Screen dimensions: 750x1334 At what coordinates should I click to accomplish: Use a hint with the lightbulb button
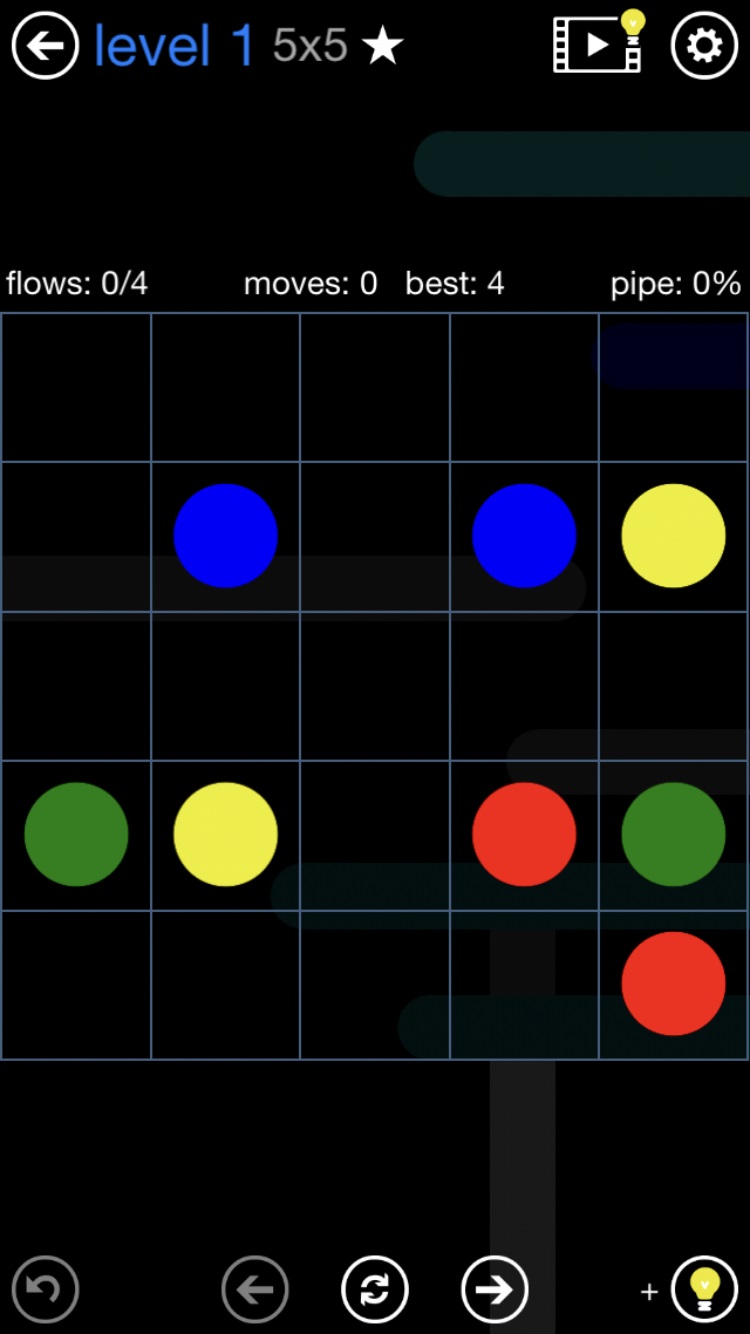coord(704,1289)
